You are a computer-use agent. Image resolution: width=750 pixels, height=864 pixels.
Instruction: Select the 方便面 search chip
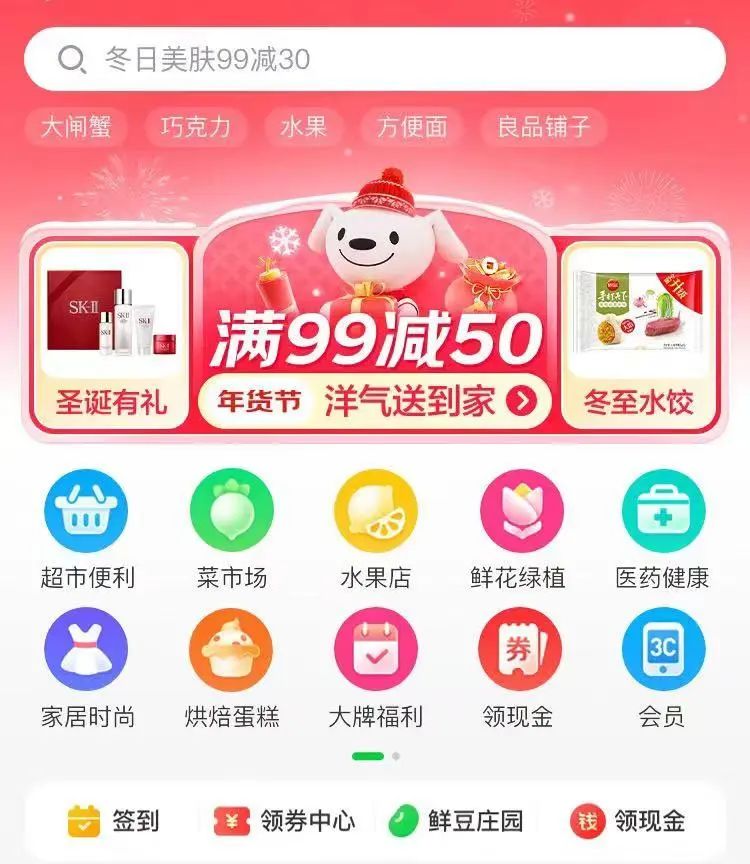click(412, 127)
